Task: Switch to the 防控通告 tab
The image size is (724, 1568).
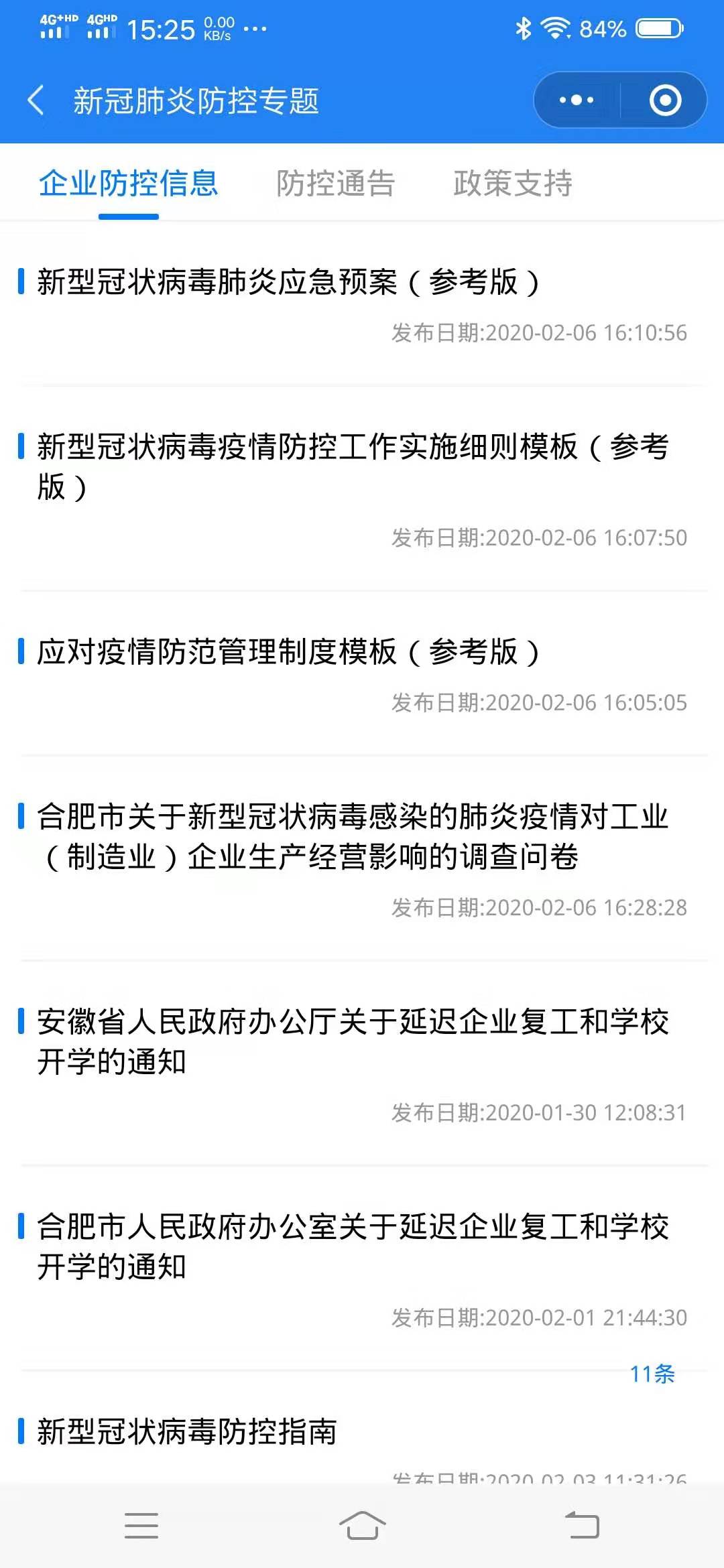Action: tap(335, 184)
